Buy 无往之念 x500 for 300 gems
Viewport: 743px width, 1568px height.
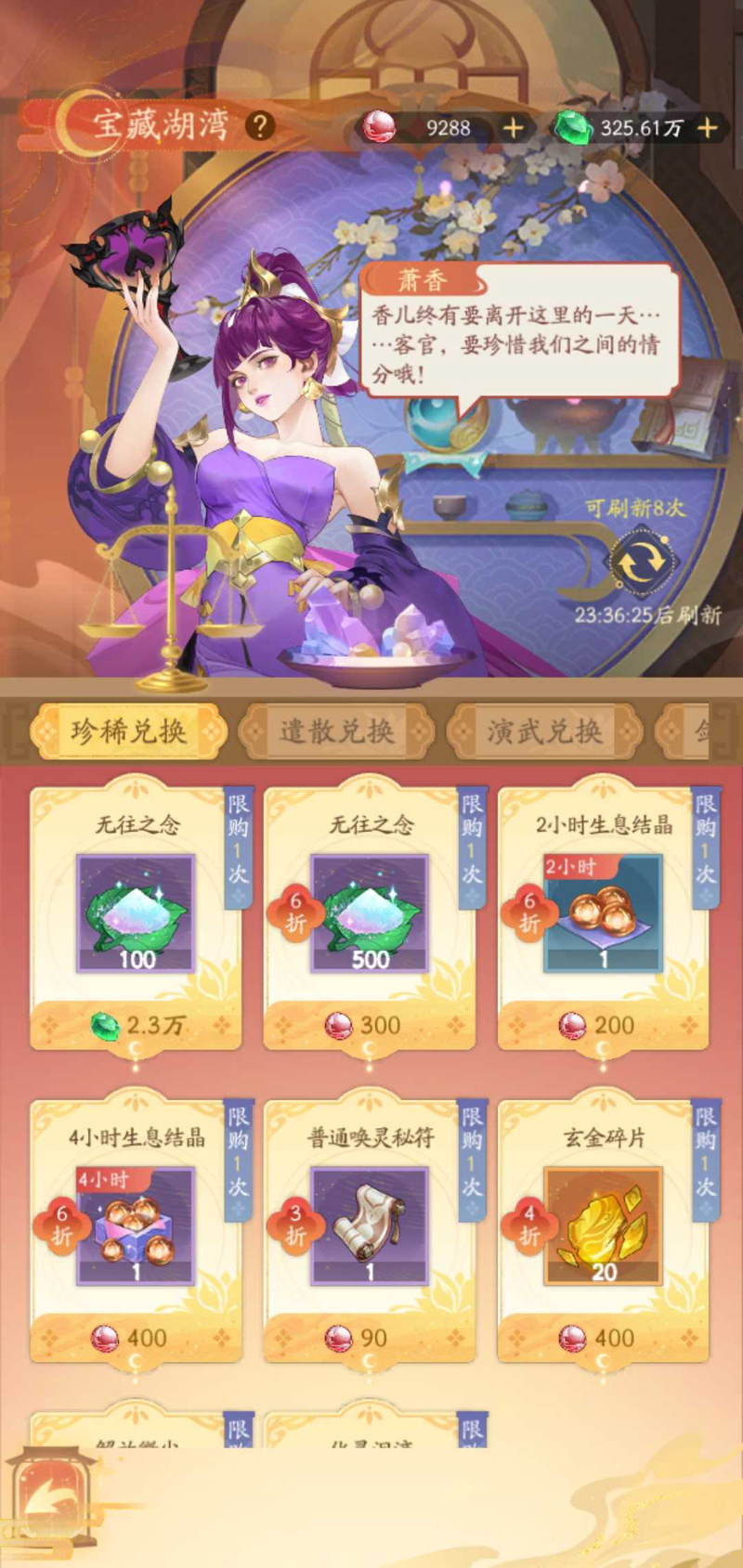[370, 1024]
